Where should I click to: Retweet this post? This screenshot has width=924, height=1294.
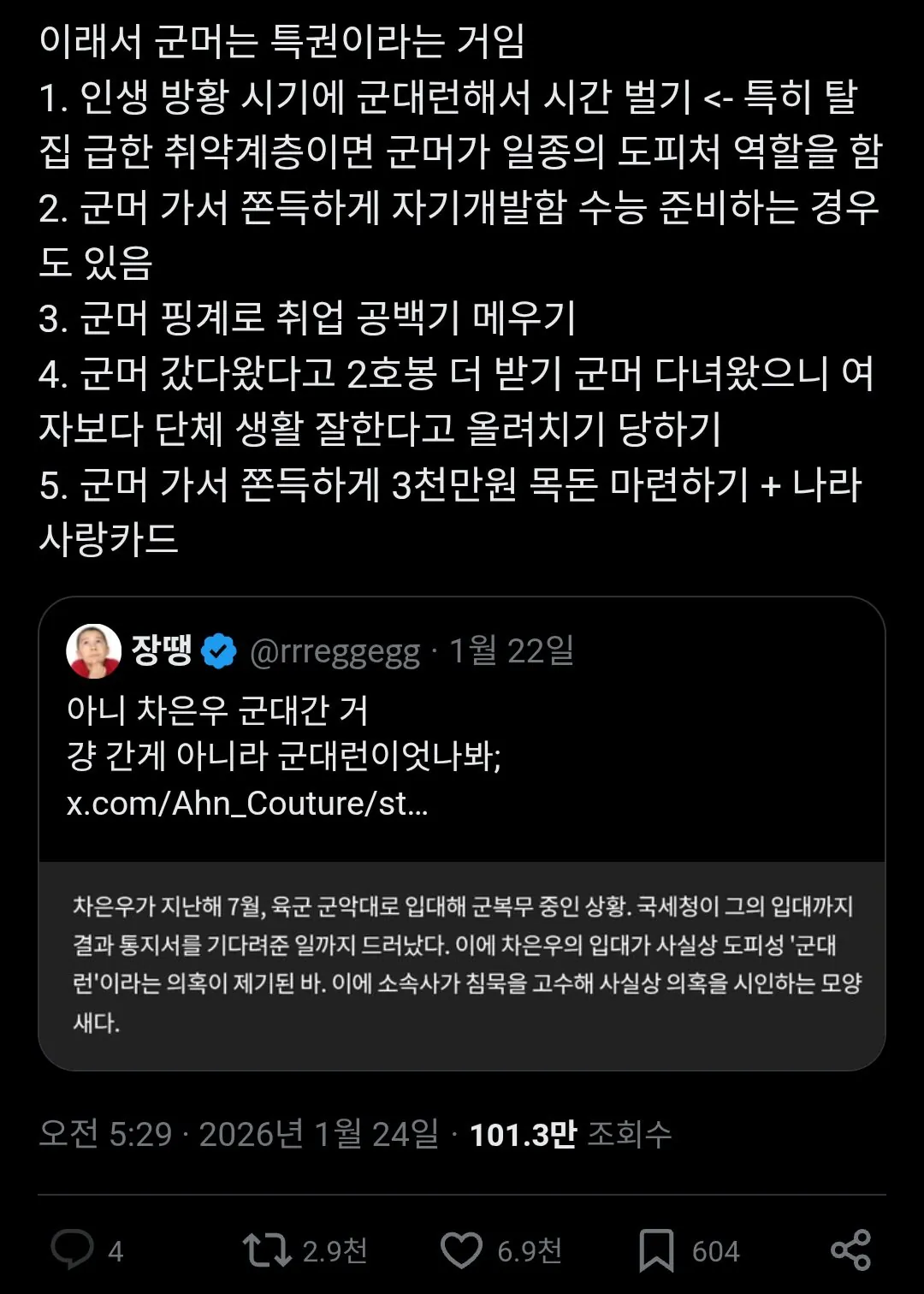coord(267,1249)
